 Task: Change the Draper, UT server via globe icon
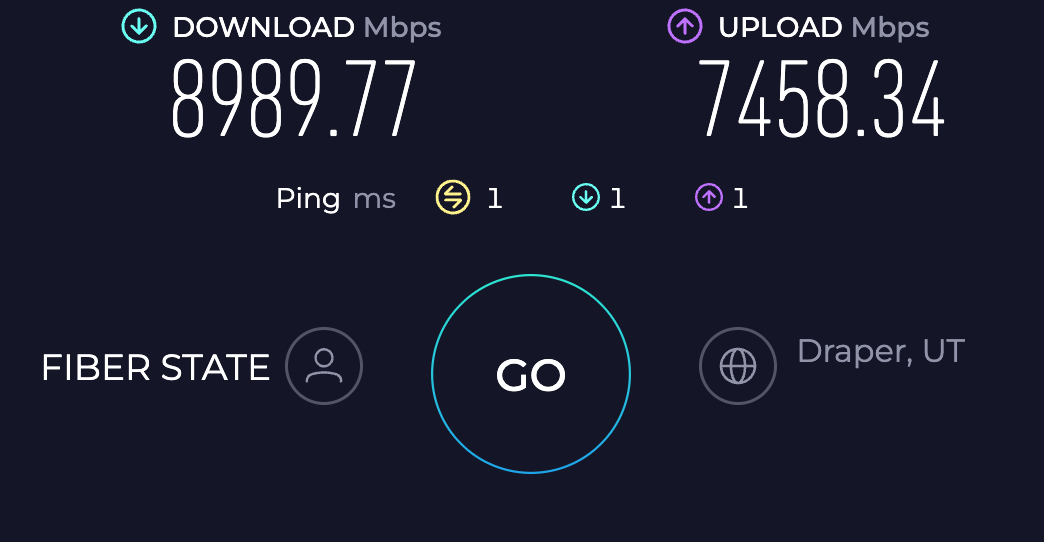coord(738,366)
